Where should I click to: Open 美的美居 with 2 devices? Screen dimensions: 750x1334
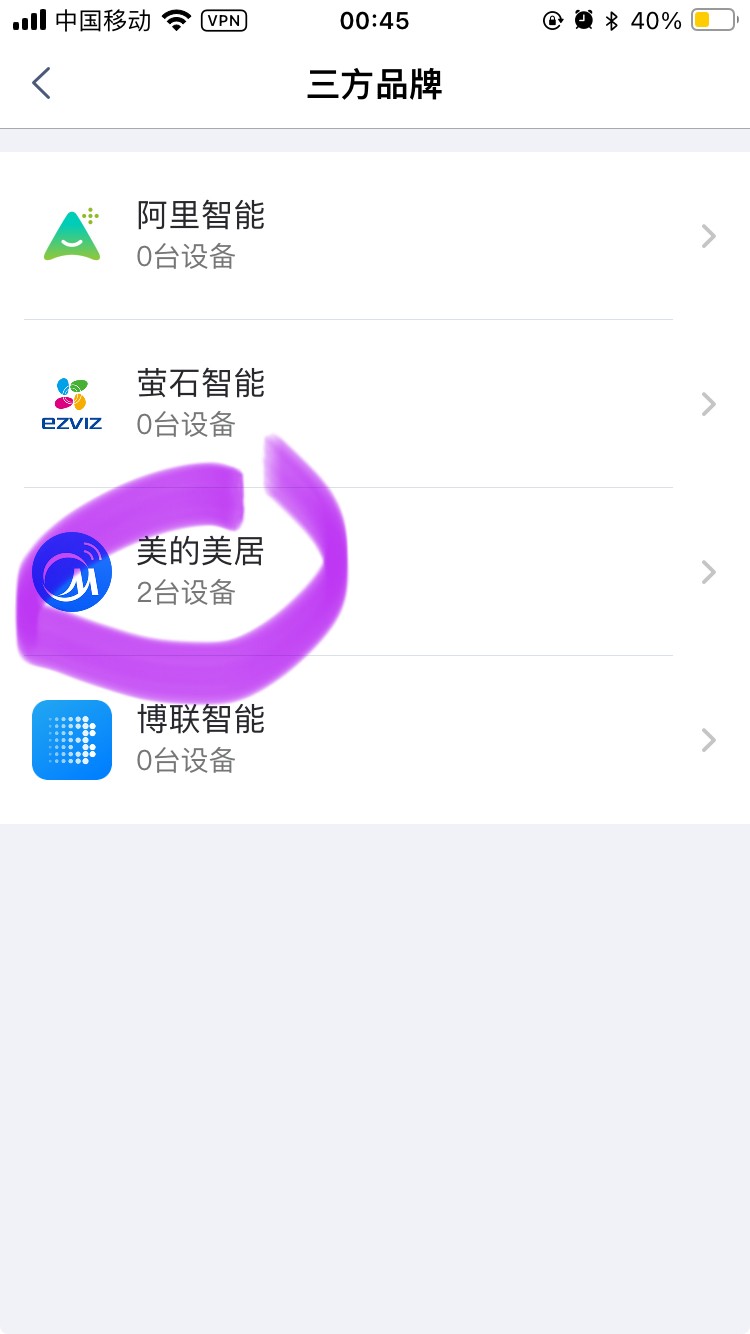[374, 572]
